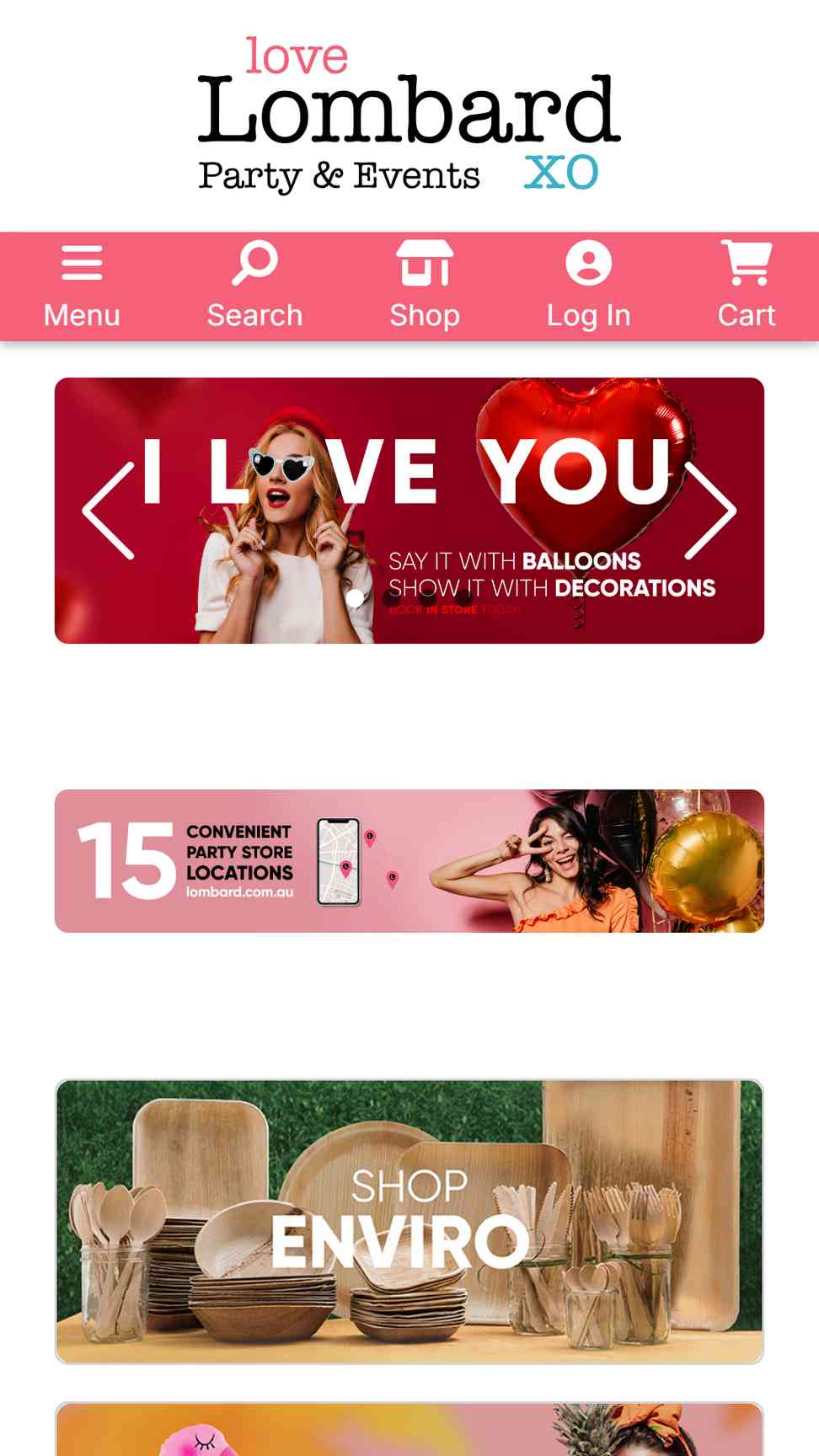
Task: Advance to the next carousel slide
Action: coord(711,511)
